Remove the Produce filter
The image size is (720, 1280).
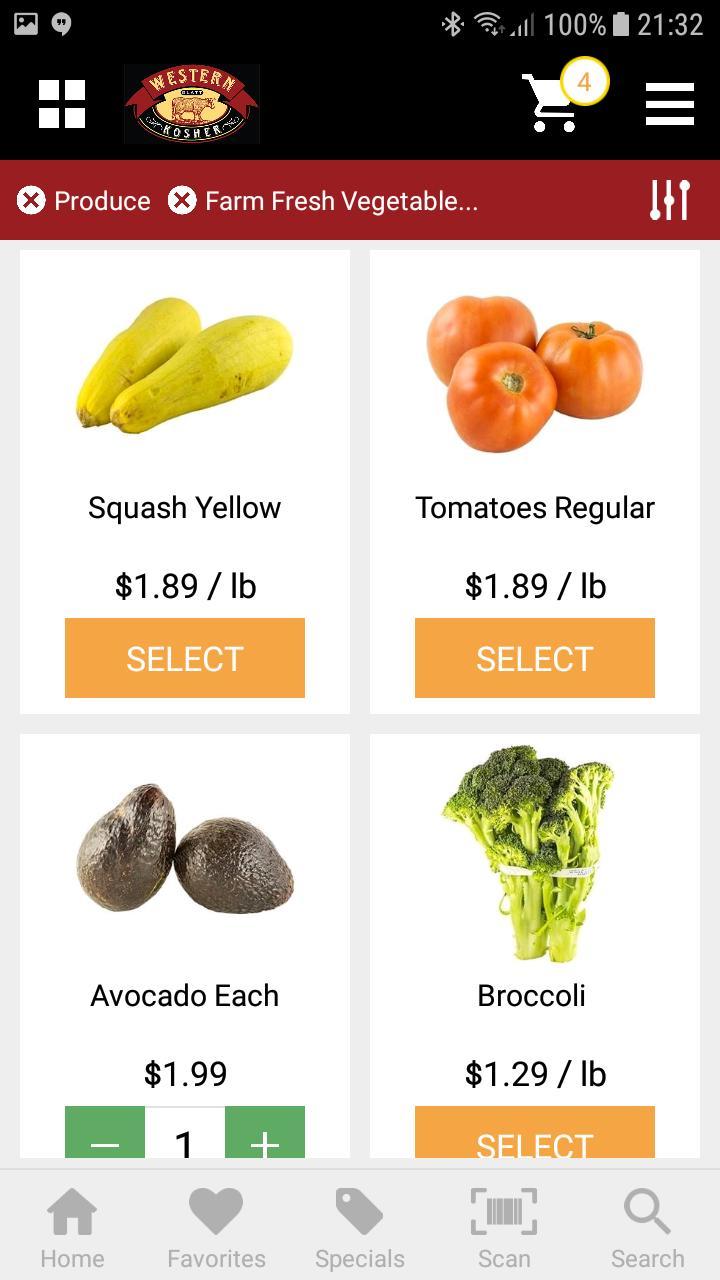click(x=32, y=201)
